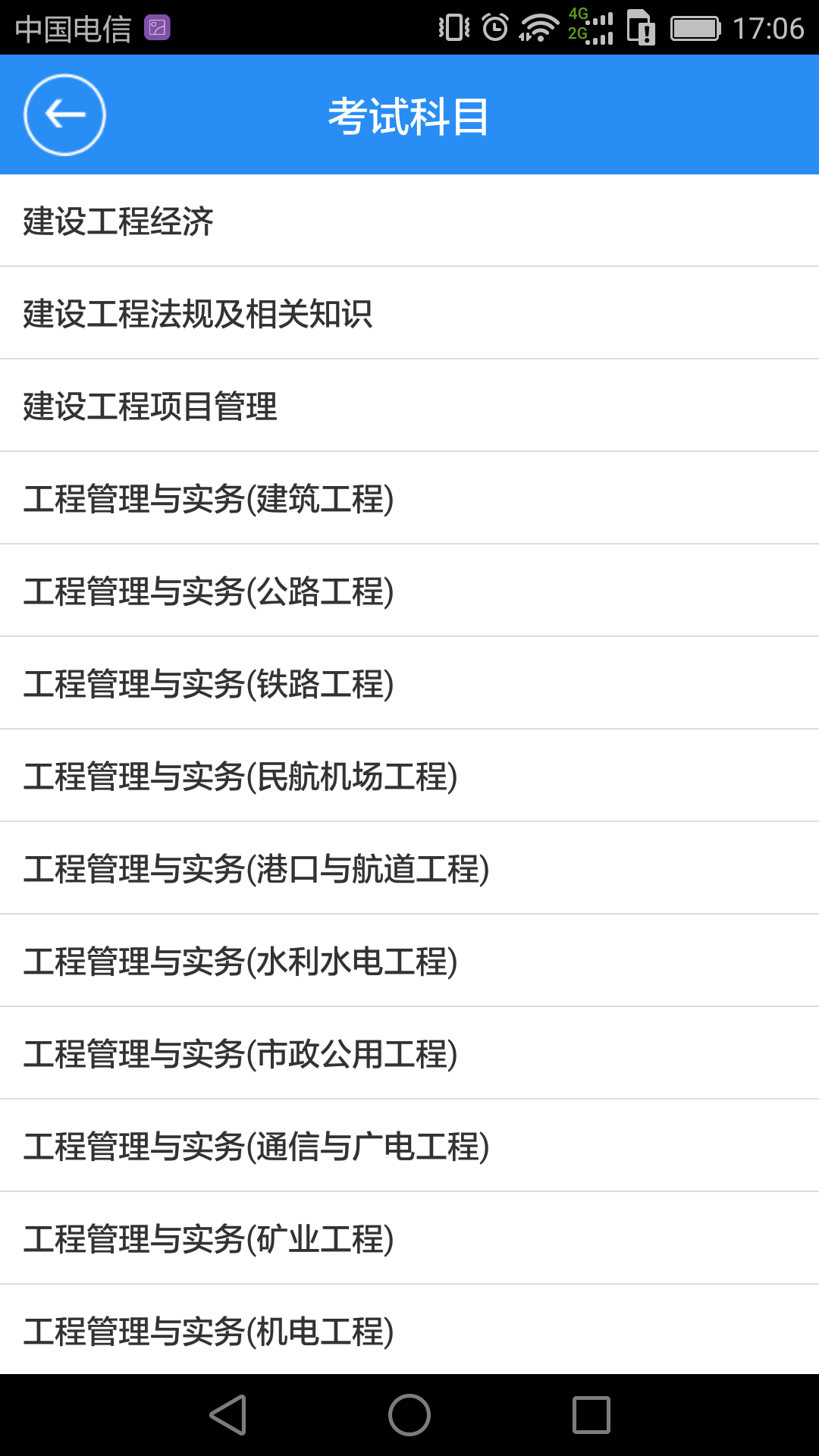Image resolution: width=819 pixels, height=1456 pixels.
Task: Choose 工程管理与实务(矿业工程)
Action: 409,1238
